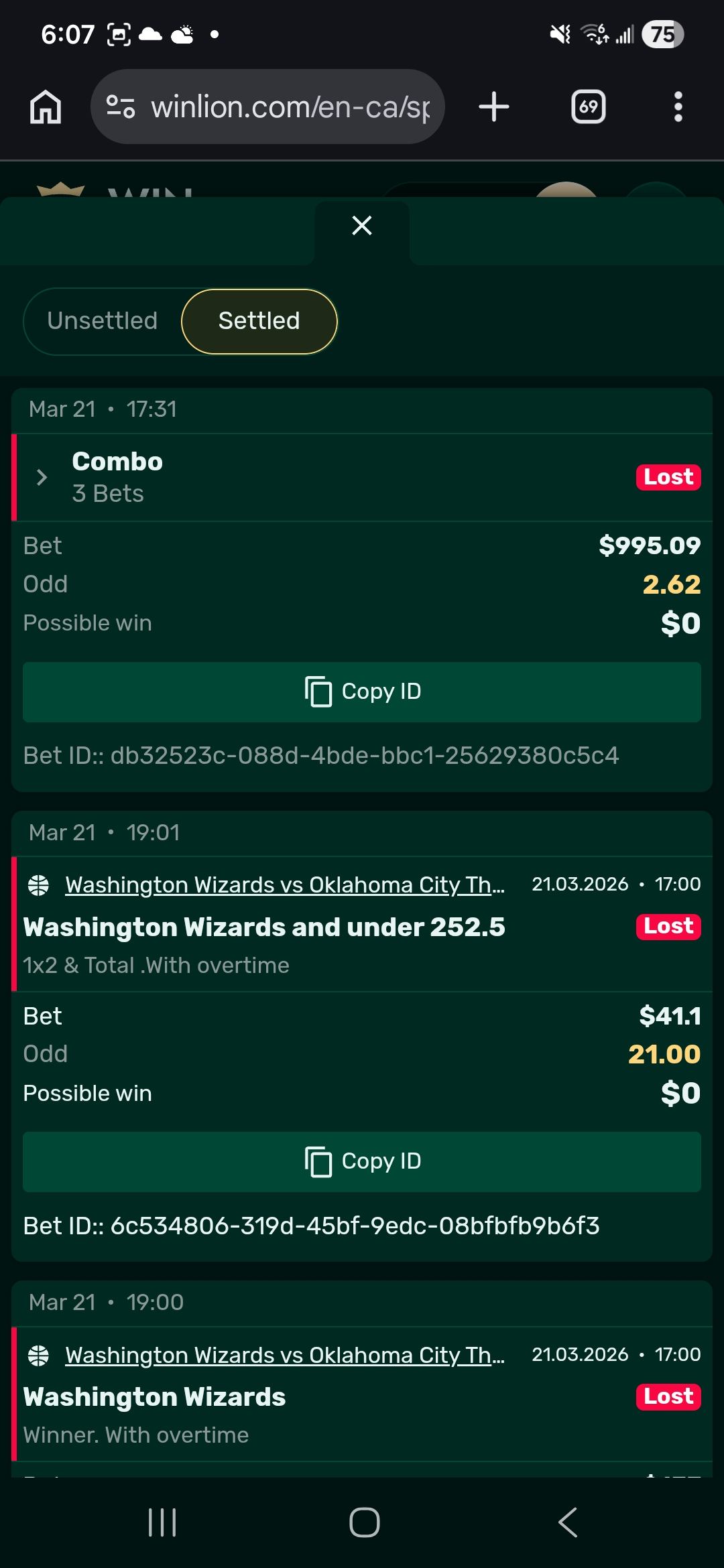724x1568 pixels.
Task: Copy ID of the $41.1 bet
Action: pos(362,1161)
